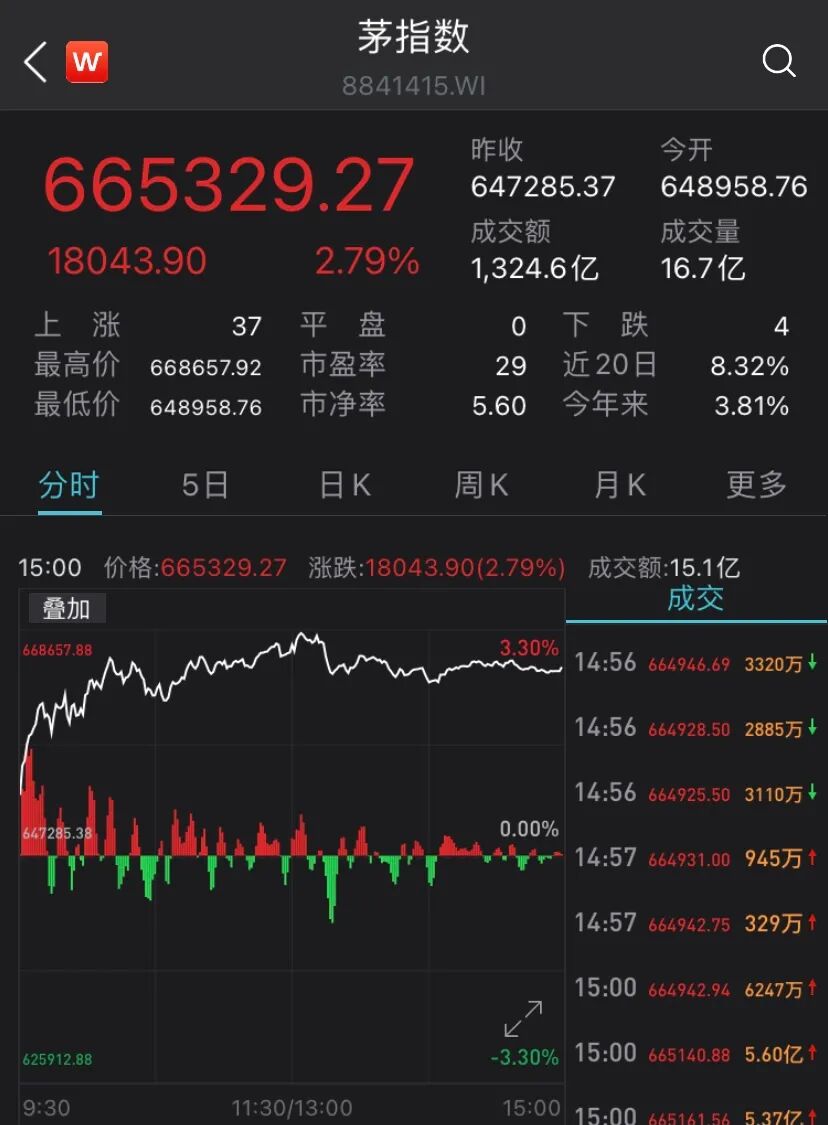Open the search magnifier icon
828x1125 pixels.
coord(778,61)
